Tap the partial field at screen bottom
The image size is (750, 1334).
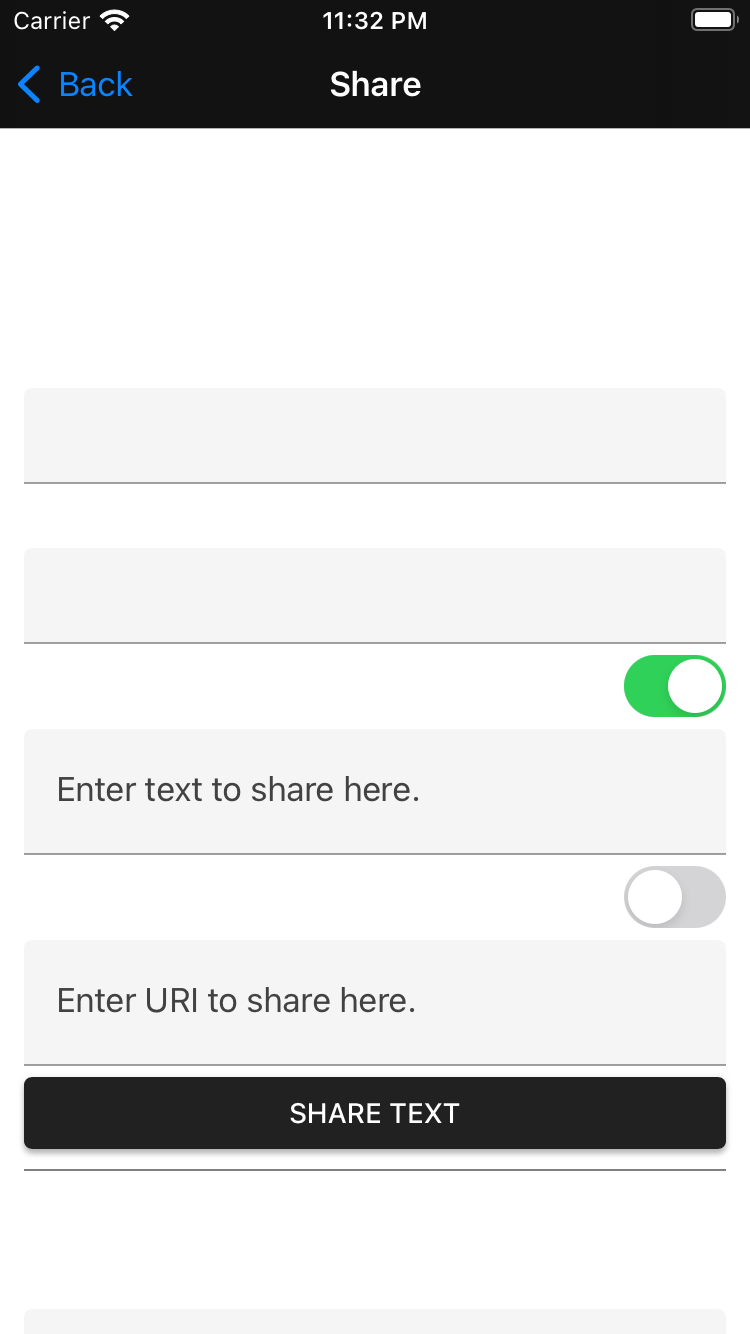coord(375,1320)
